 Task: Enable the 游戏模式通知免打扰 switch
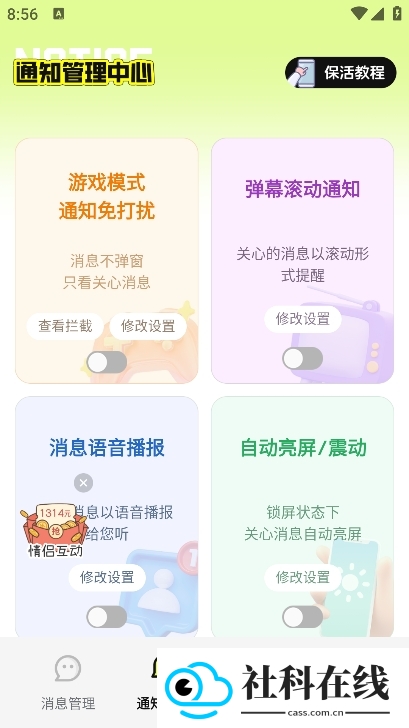tap(107, 362)
